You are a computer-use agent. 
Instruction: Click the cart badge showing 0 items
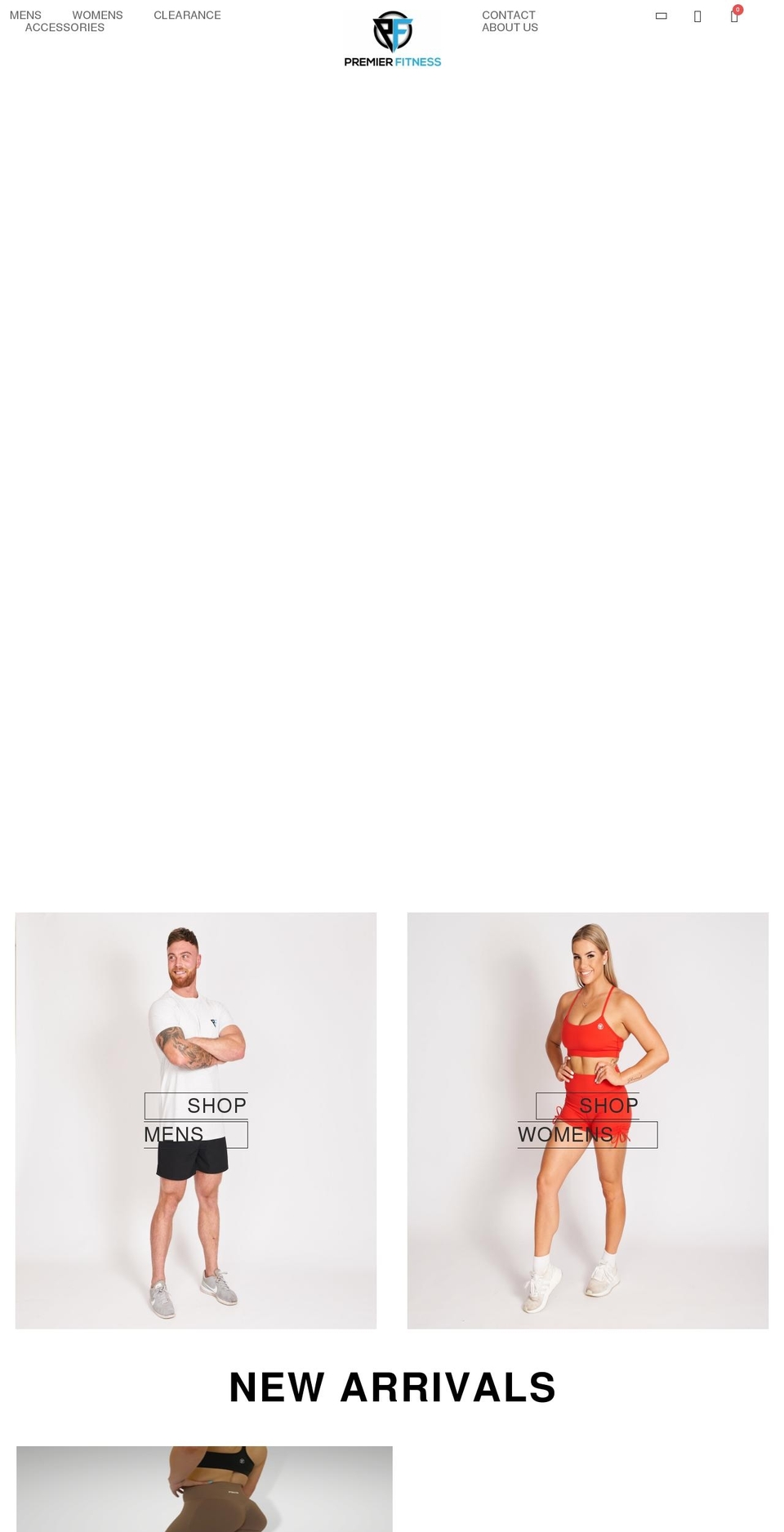click(737, 9)
